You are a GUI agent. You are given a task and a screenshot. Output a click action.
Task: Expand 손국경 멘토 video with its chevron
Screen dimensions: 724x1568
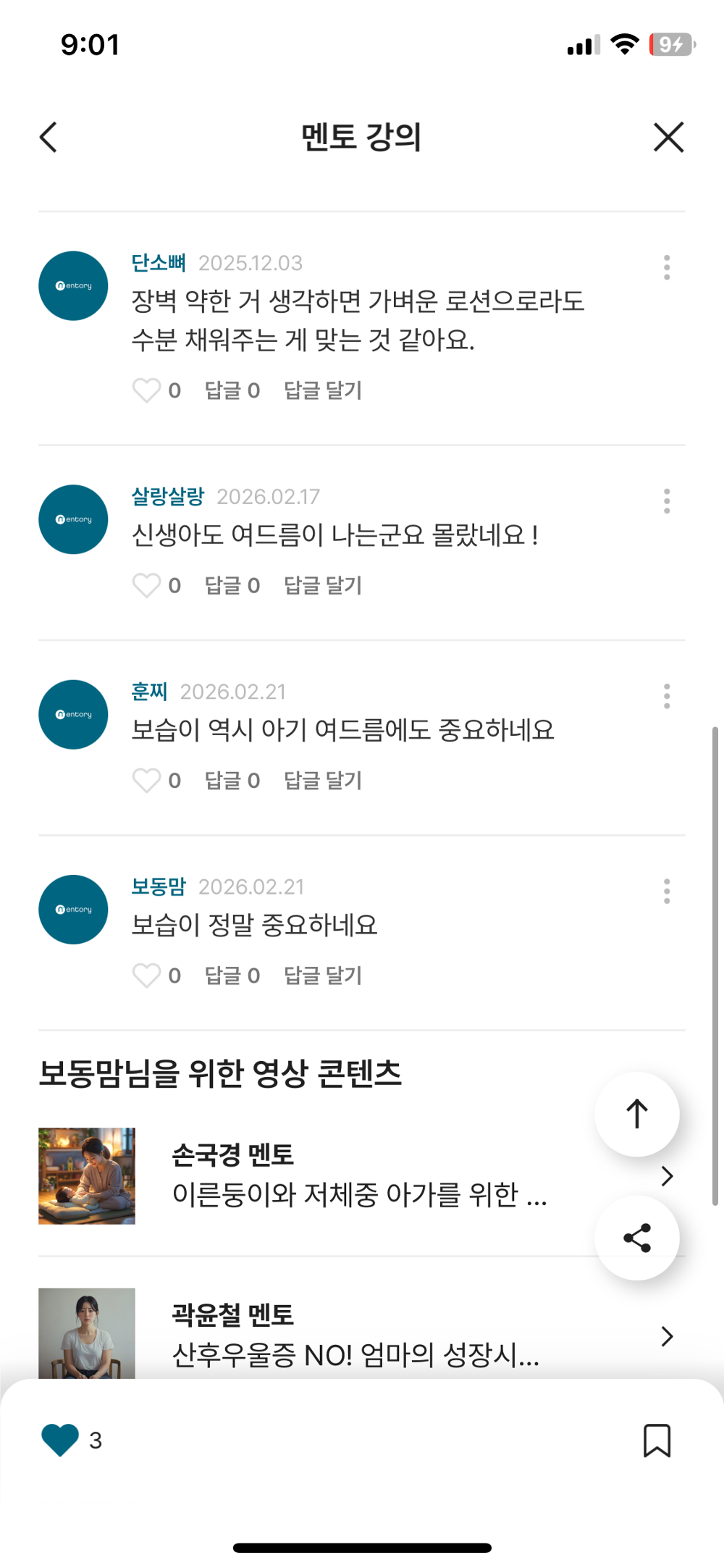pos(667,1176)
